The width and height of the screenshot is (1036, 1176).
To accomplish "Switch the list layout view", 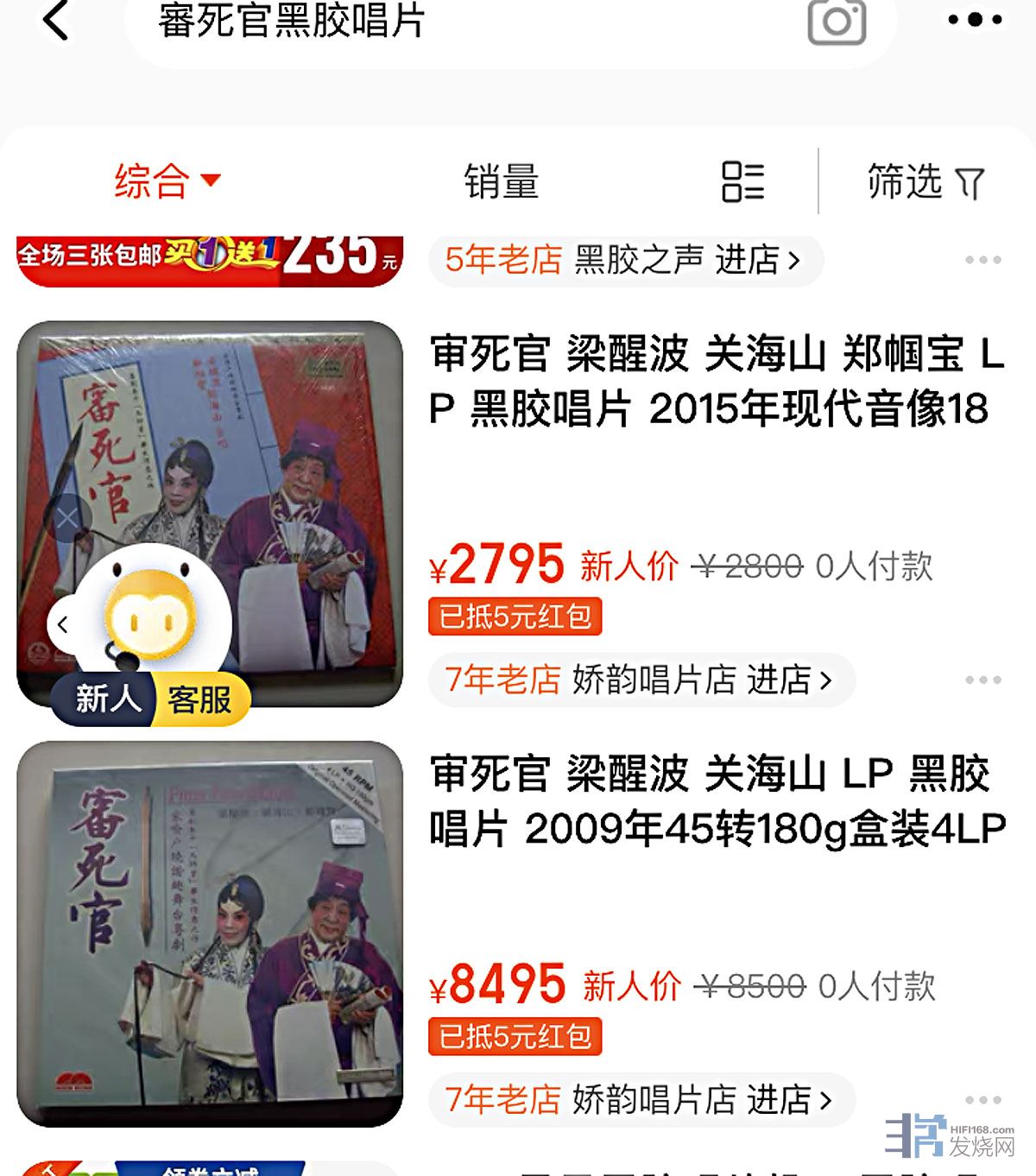I will click(x=742, y=182).
